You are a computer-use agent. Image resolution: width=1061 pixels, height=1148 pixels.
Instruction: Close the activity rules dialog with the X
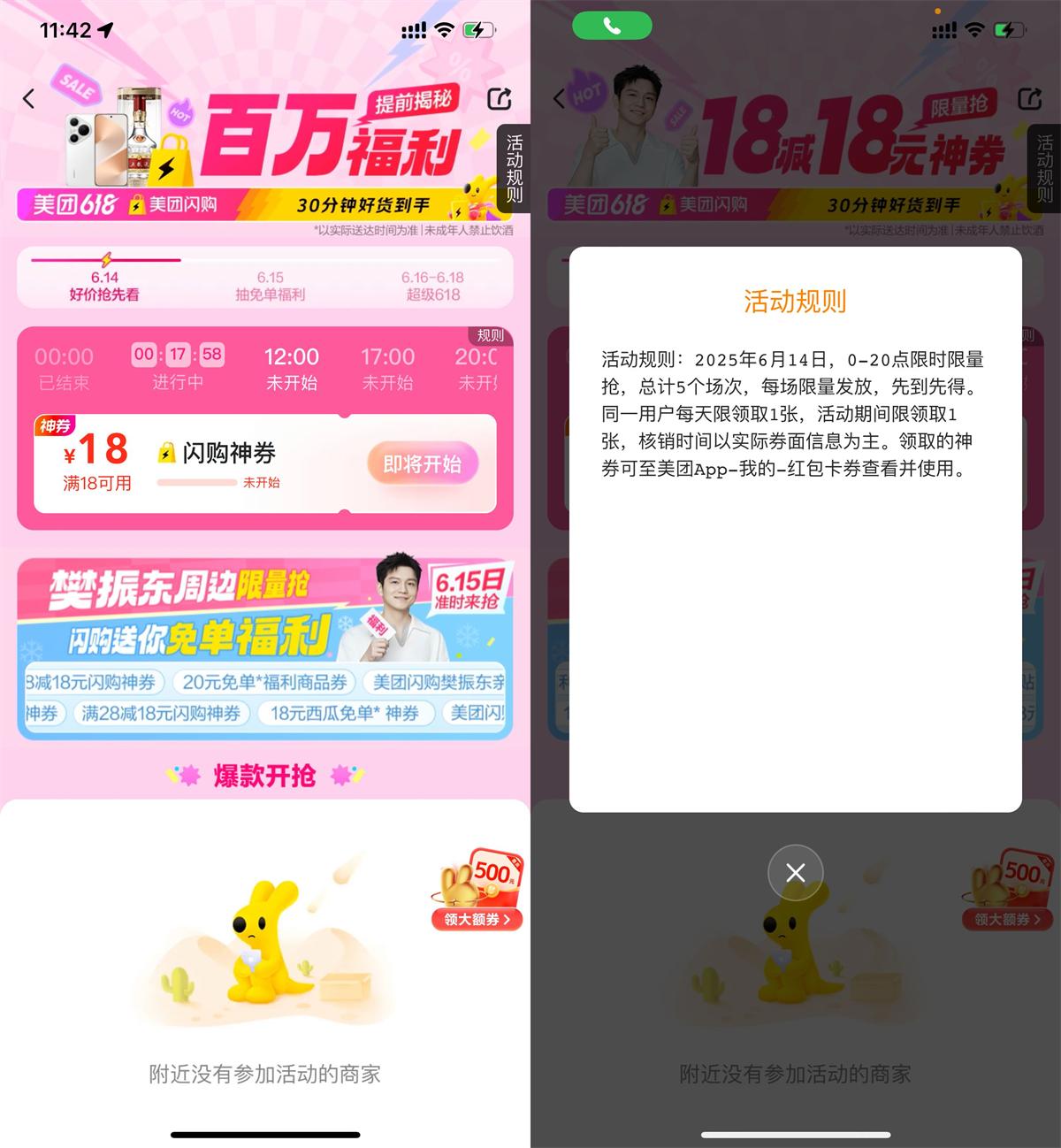tap(794, 872)
